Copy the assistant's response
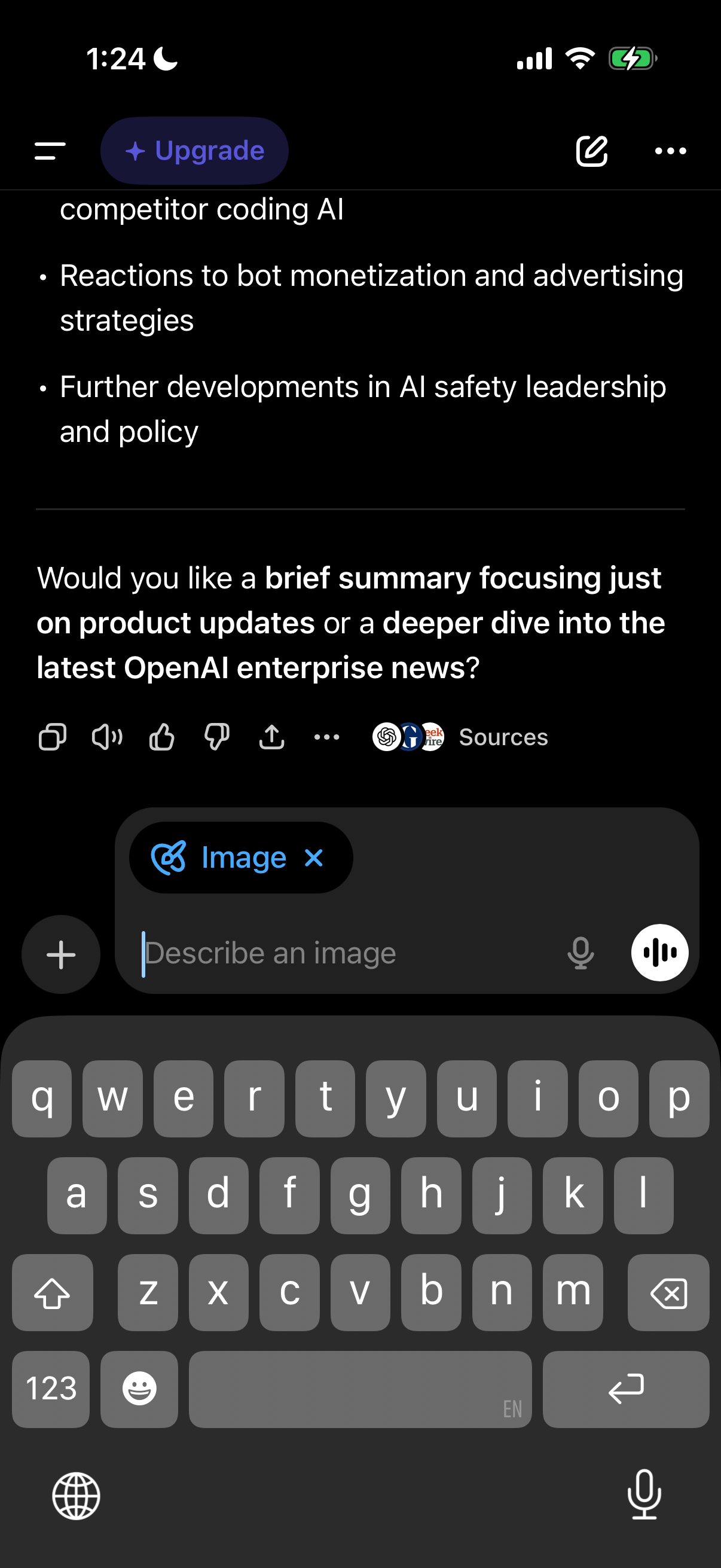The height and width of the screenshot is (1568, 721). tap(52, 737)
